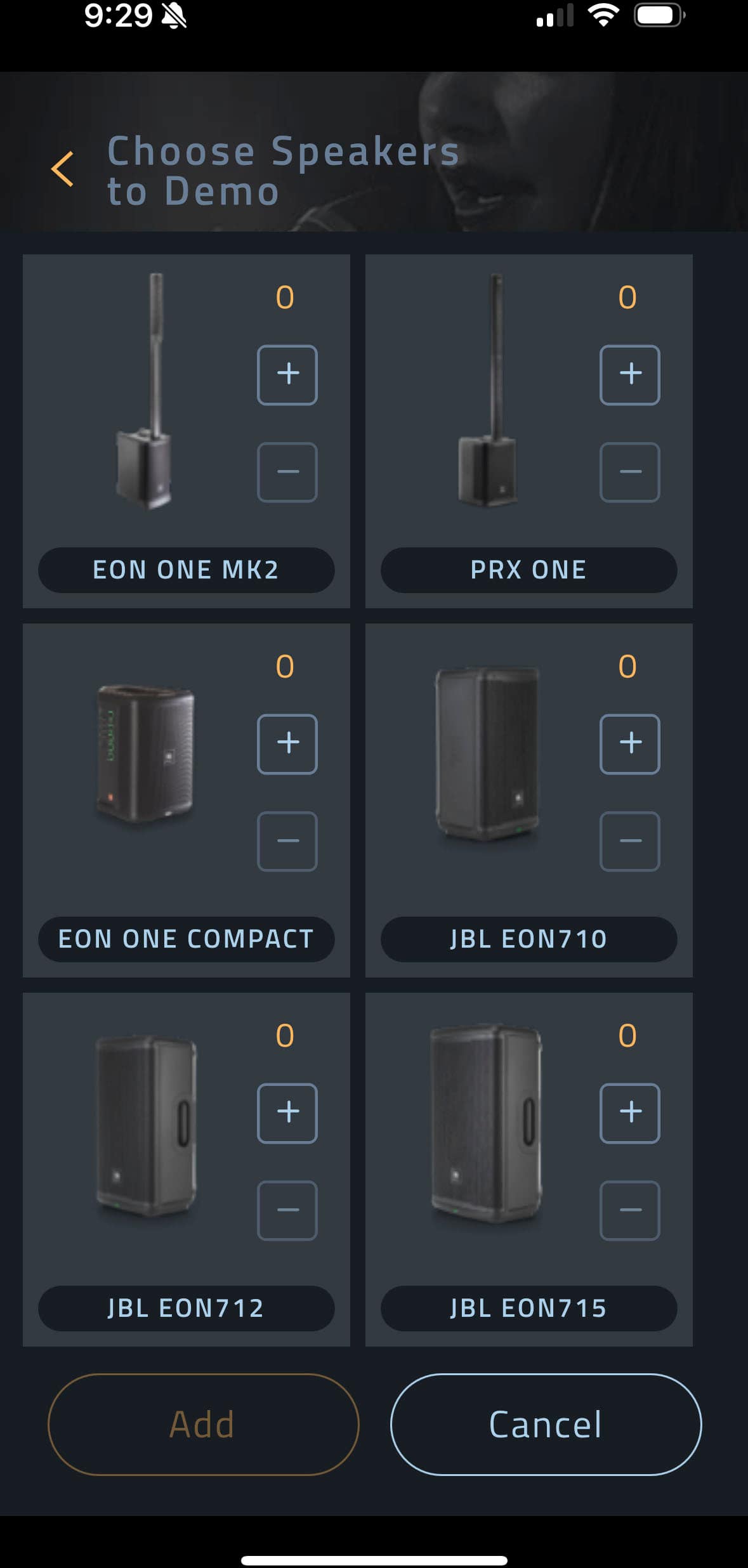Decrease the EON ONE COMPACT count
The width and height of the screenshot is (748, 1568).
287,840
